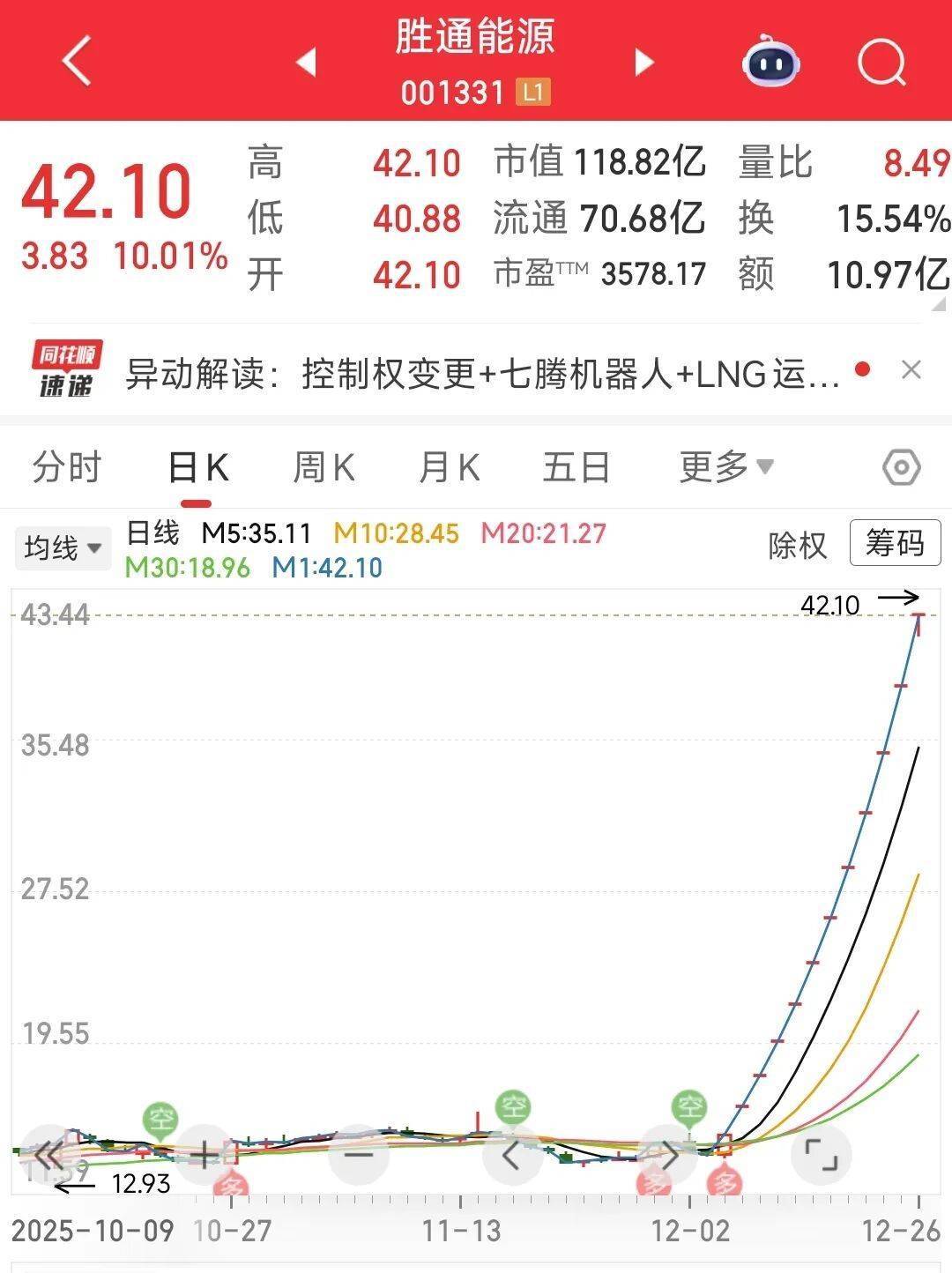Select the 日K chart tab

point(197,467)
